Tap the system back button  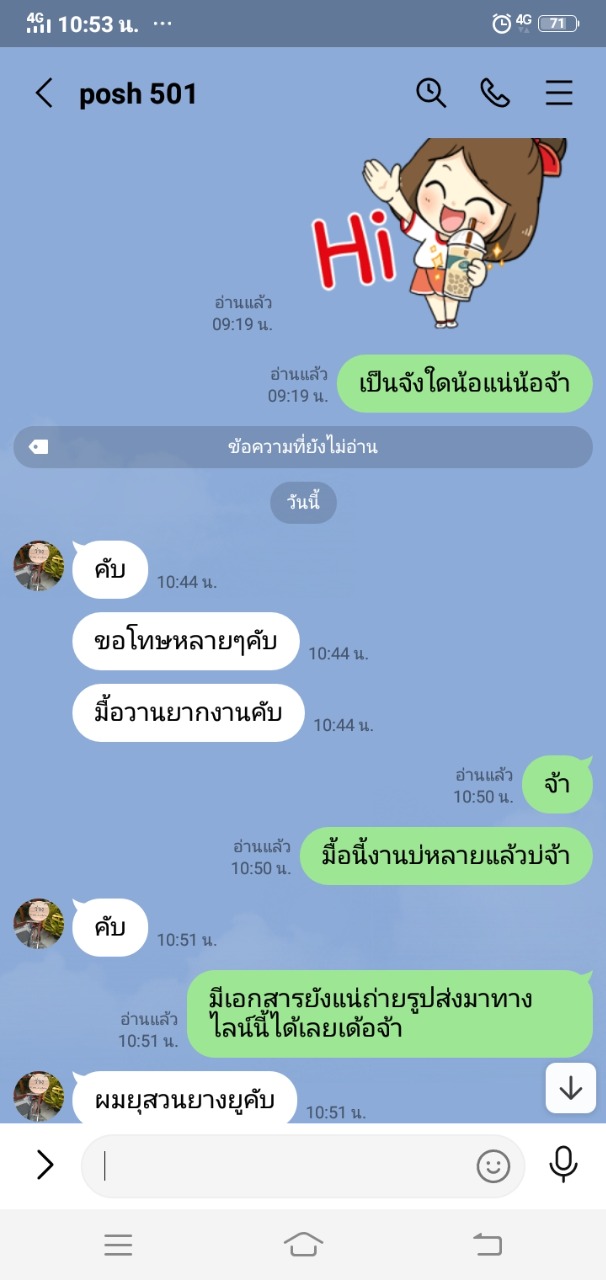pyautogui.click(x=487, y=1244)
